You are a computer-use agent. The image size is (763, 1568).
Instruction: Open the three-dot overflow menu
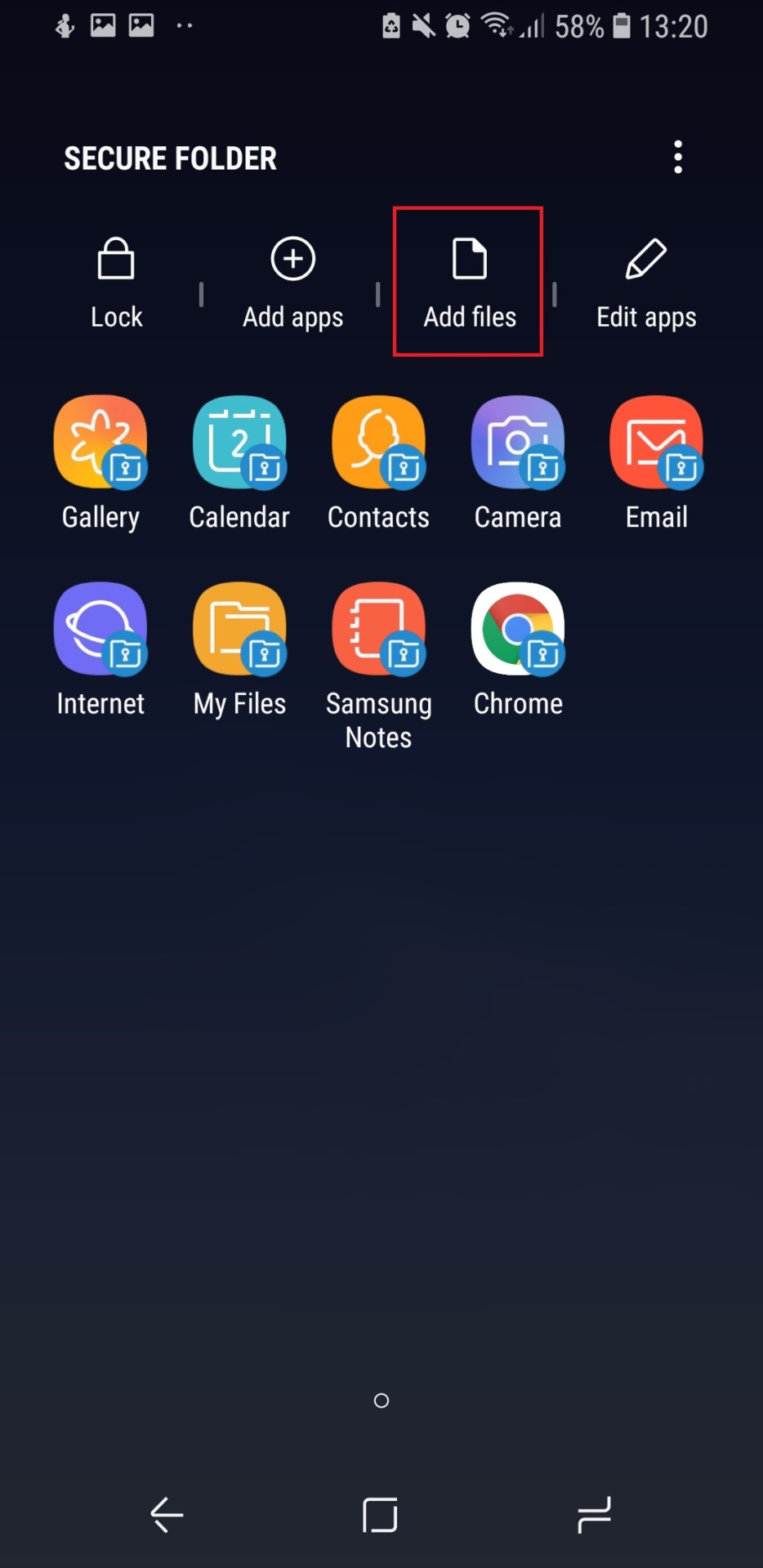pos(677,156)
